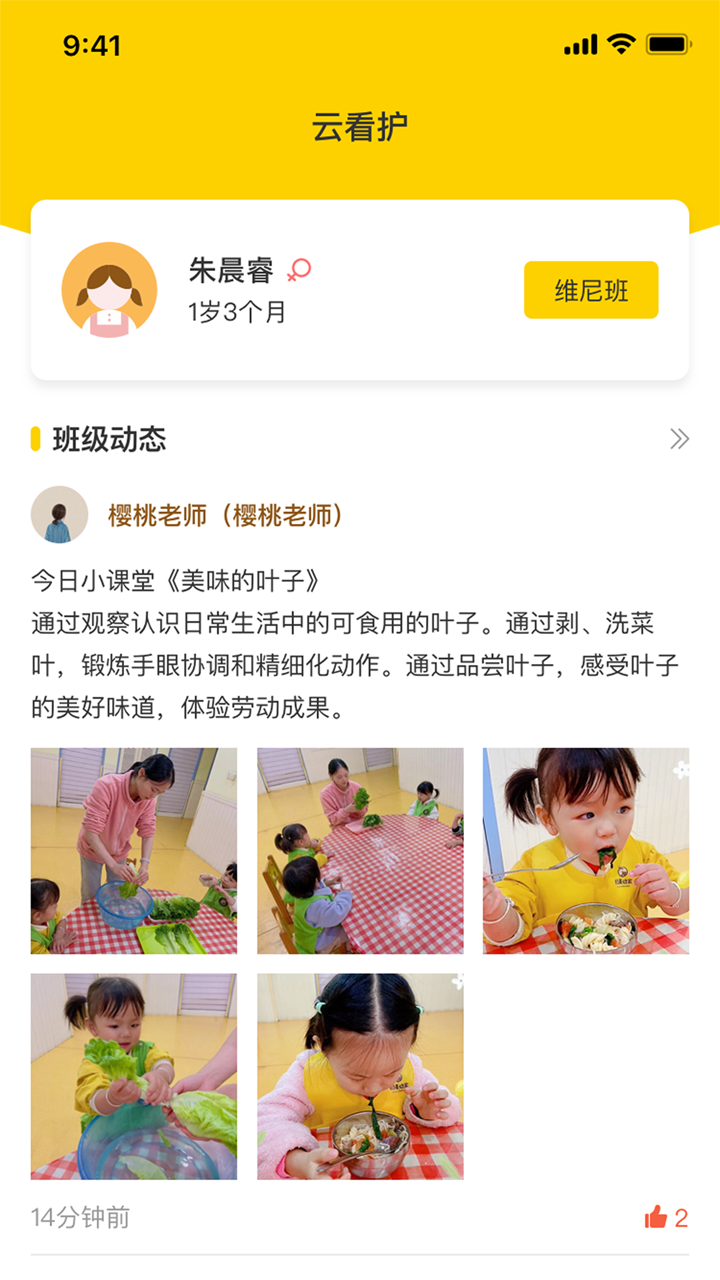Open 樱桃老师's profile name link
The height and width of the screenshot is (1280, 720).
(x=228, y=515)
